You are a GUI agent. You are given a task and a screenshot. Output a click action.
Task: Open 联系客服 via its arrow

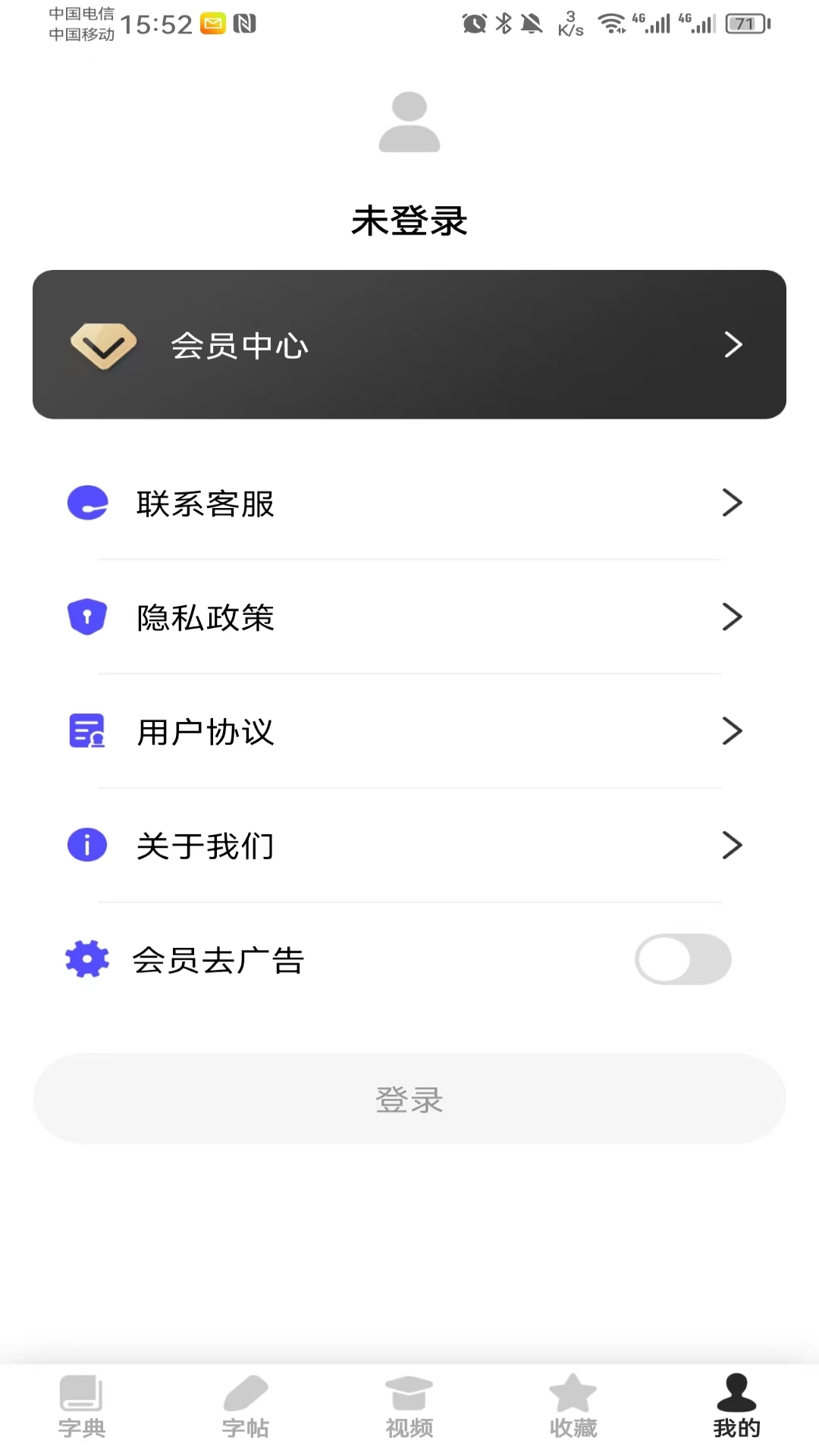point(733,503)
